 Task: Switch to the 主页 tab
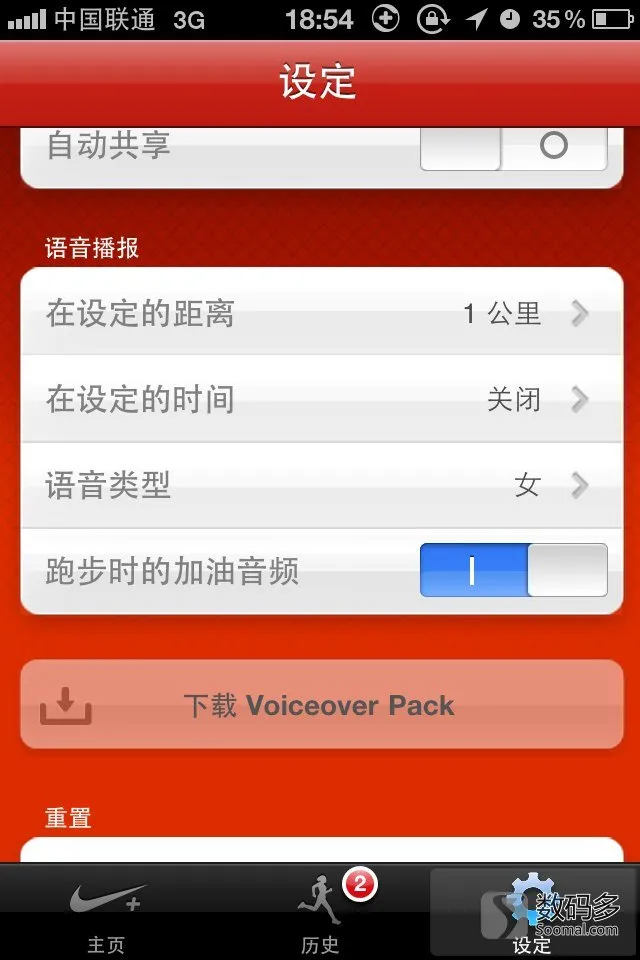click(x=107, y=914)
